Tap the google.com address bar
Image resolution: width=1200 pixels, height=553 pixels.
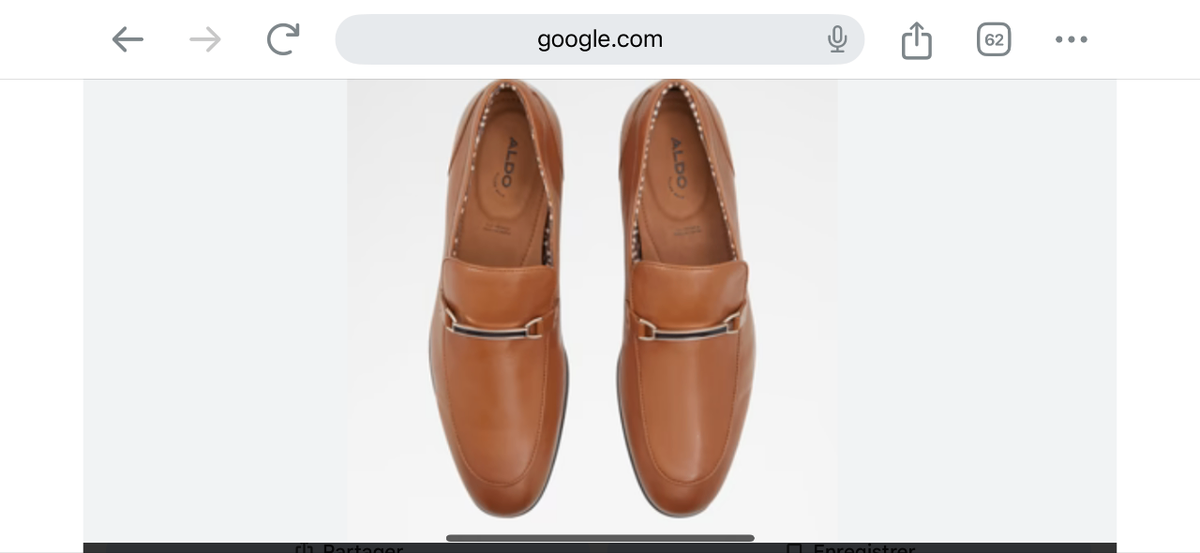(598, 39)
